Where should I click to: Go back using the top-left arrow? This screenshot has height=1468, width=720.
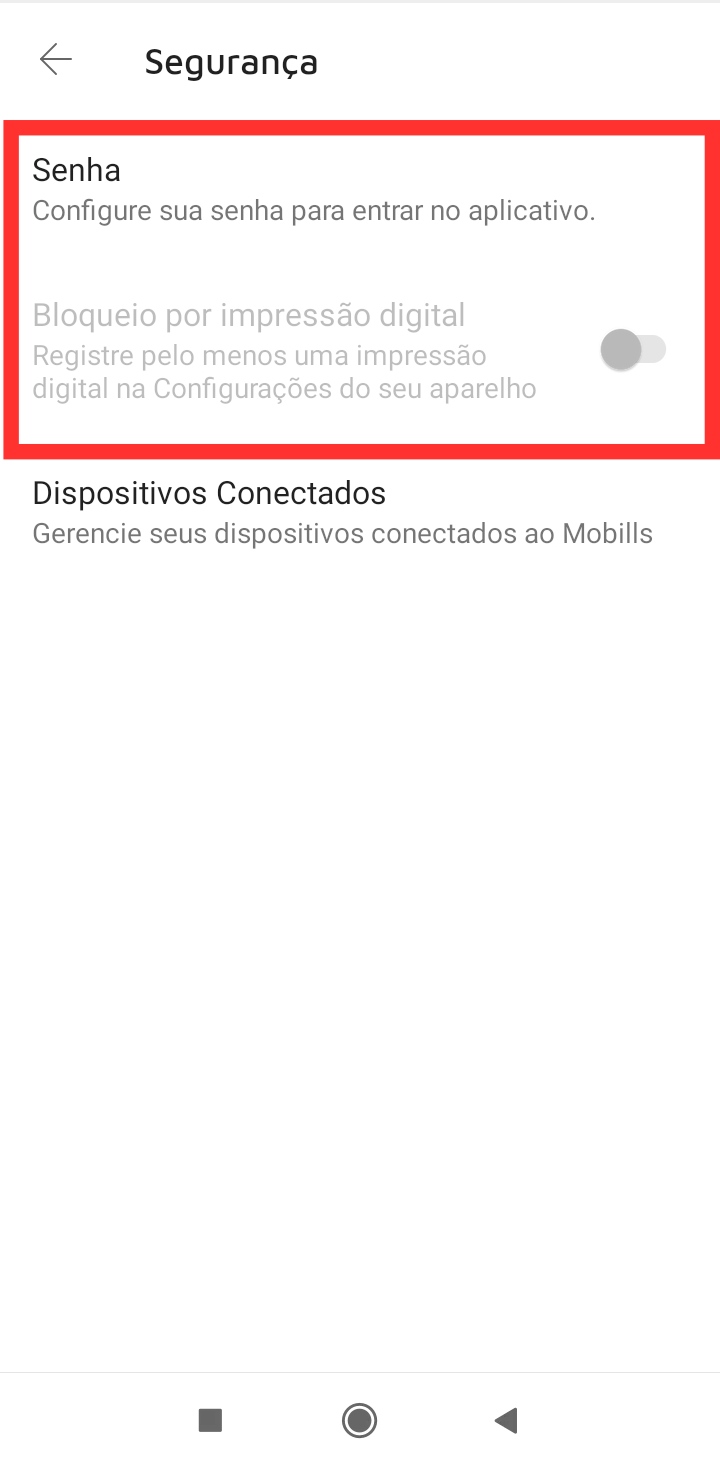tap(56, 60)
